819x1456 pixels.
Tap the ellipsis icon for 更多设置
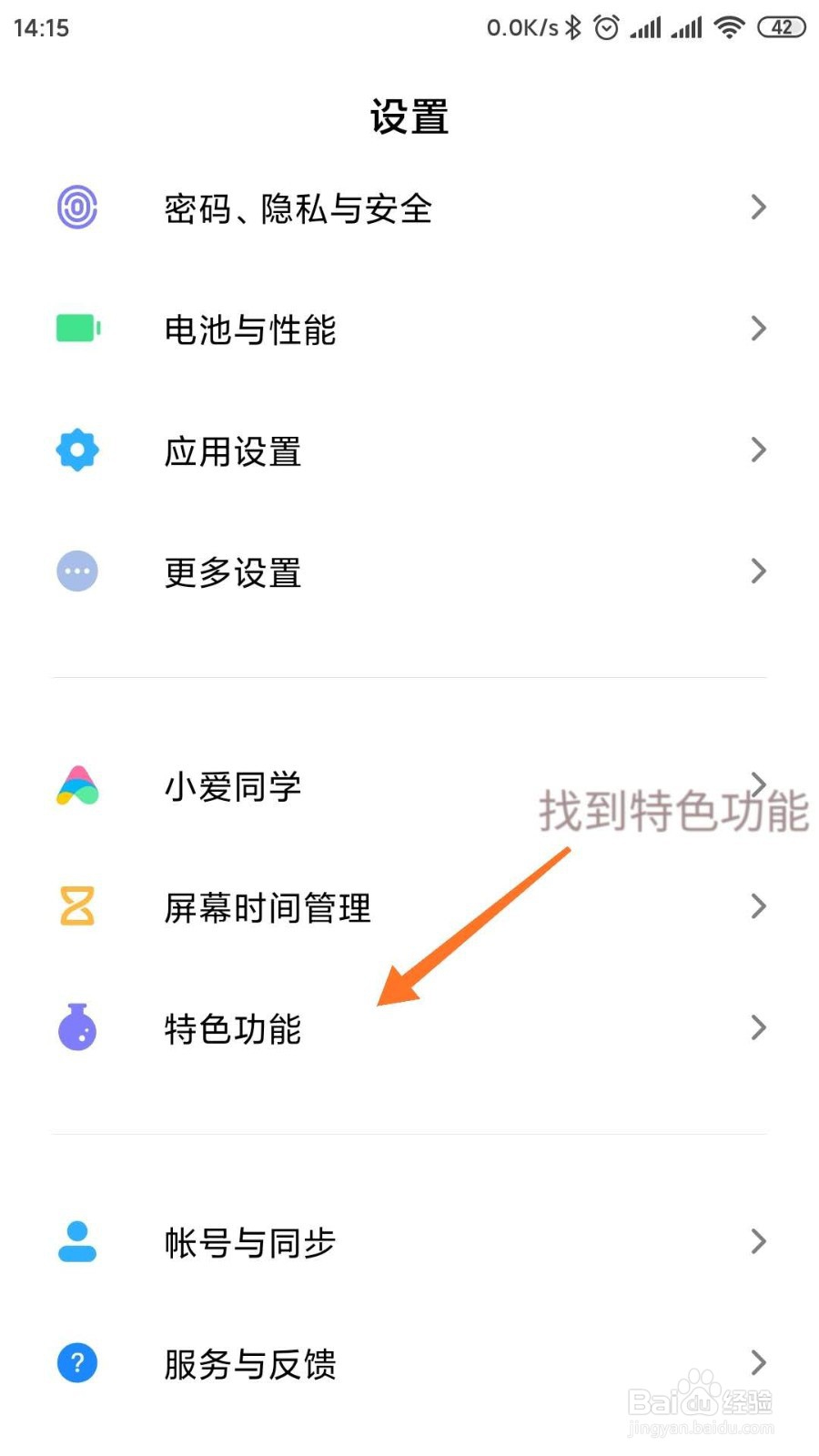pyautogui.click(x=76, y=571)
